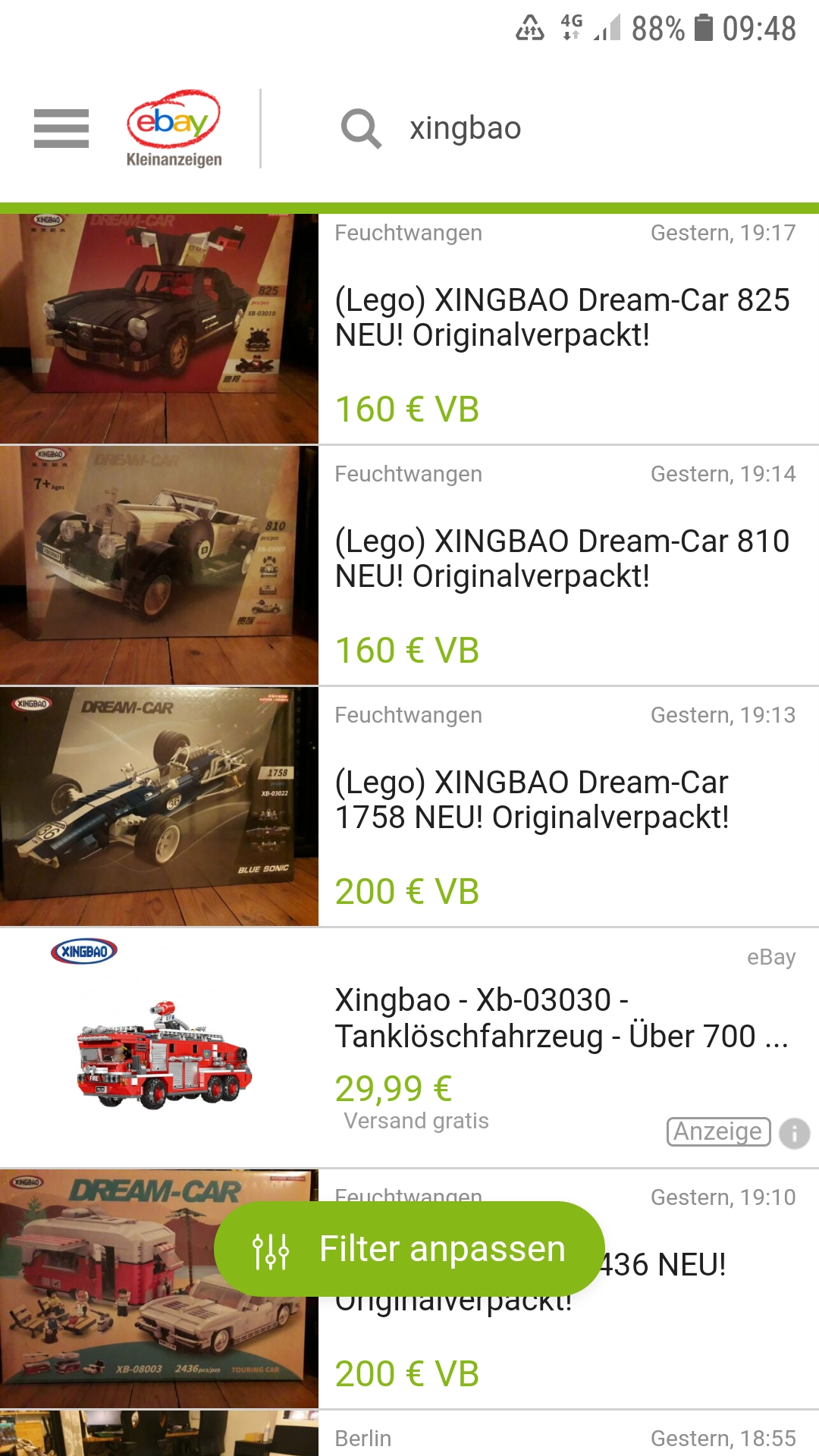Open the Berlin listing from 18:55
The width and height of the screenshot is (819, 1456).
562,1438
